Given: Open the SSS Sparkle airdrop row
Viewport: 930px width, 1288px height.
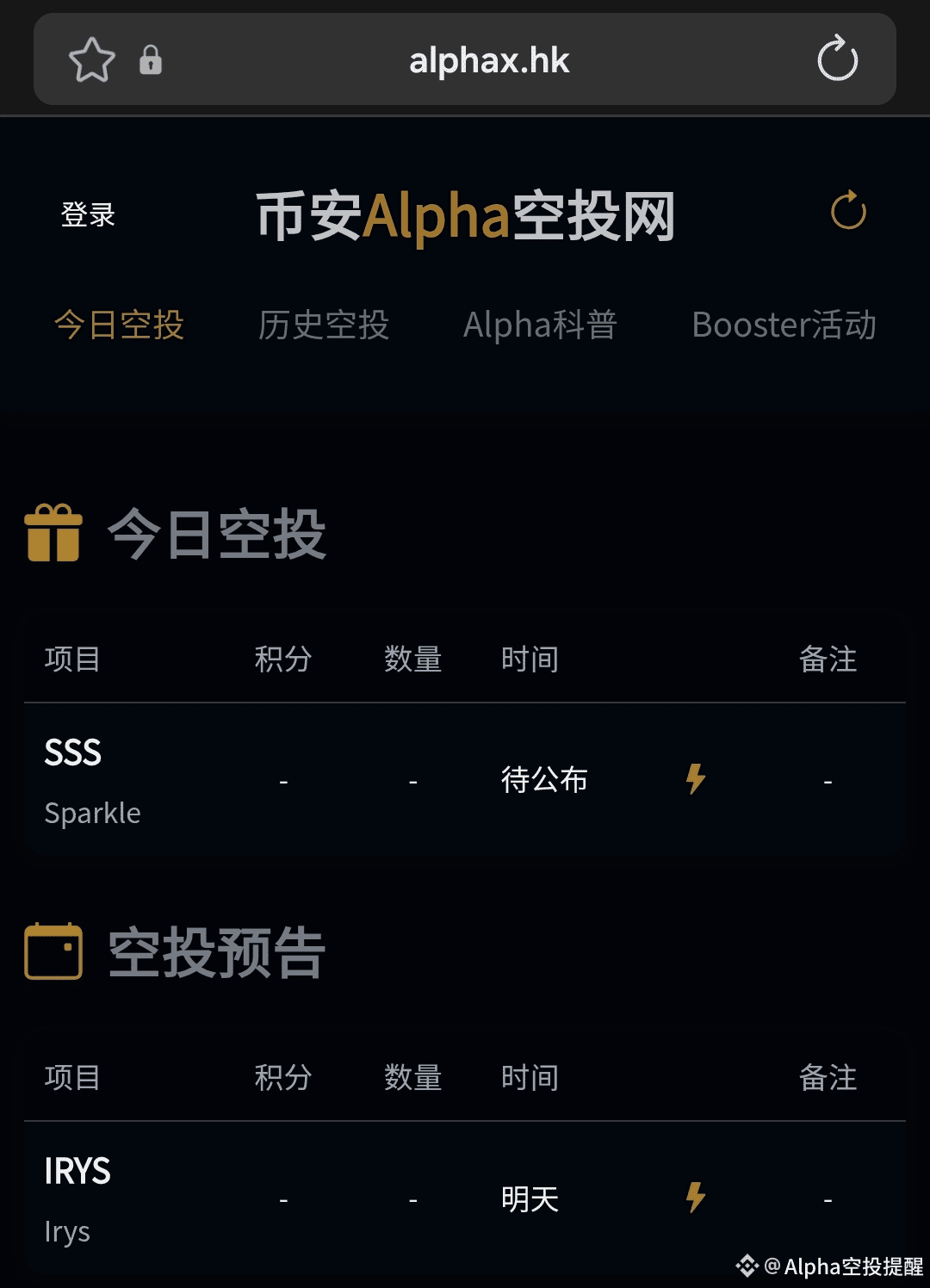Looking at the screenshot, I should [93, 780].
